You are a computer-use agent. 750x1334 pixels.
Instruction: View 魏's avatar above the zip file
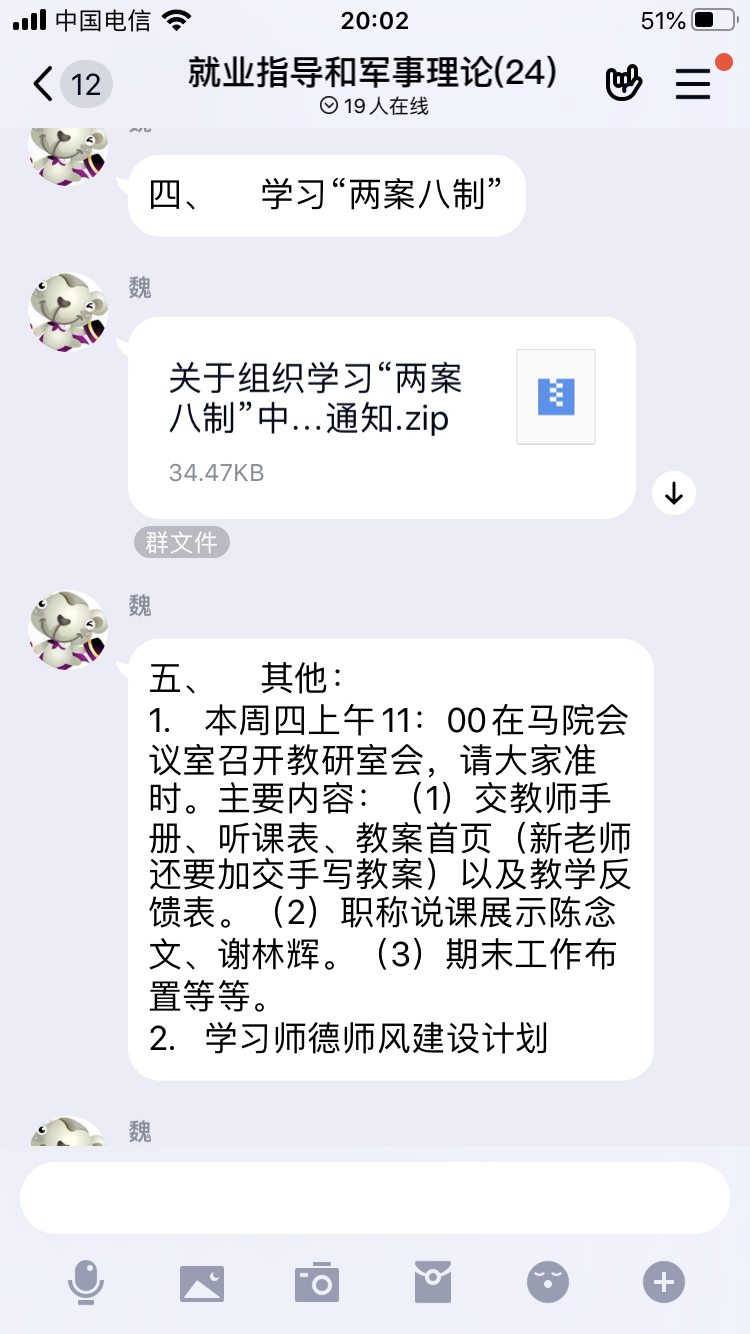(67, 312)
